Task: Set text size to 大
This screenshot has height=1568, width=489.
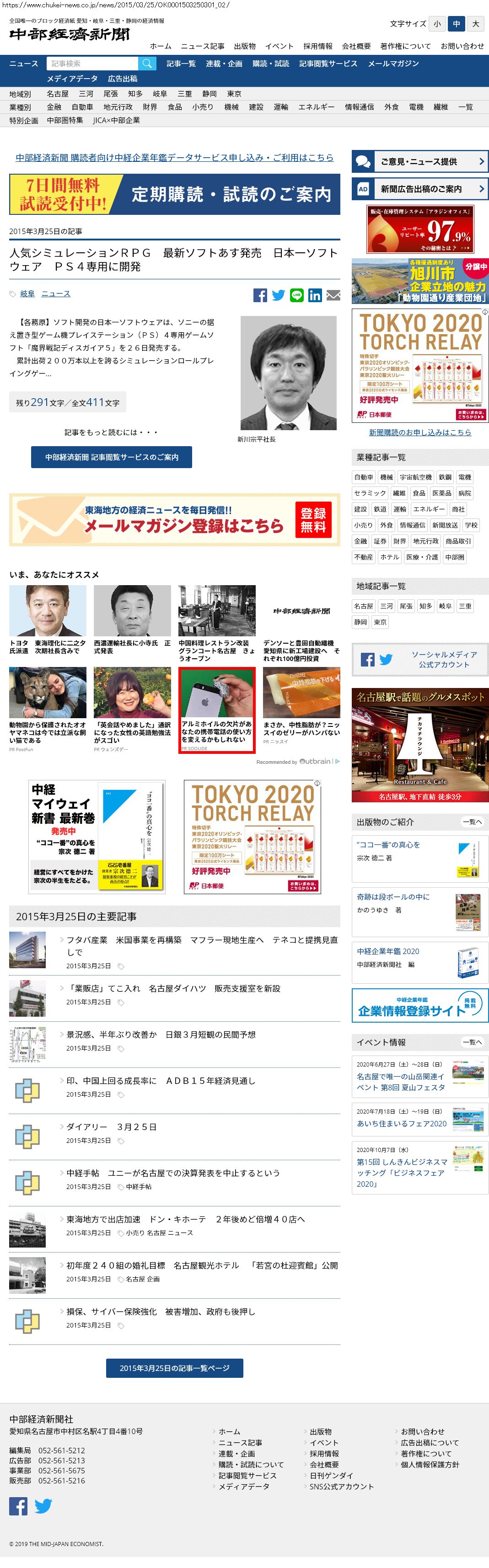Action: click(x=476, y=24)
